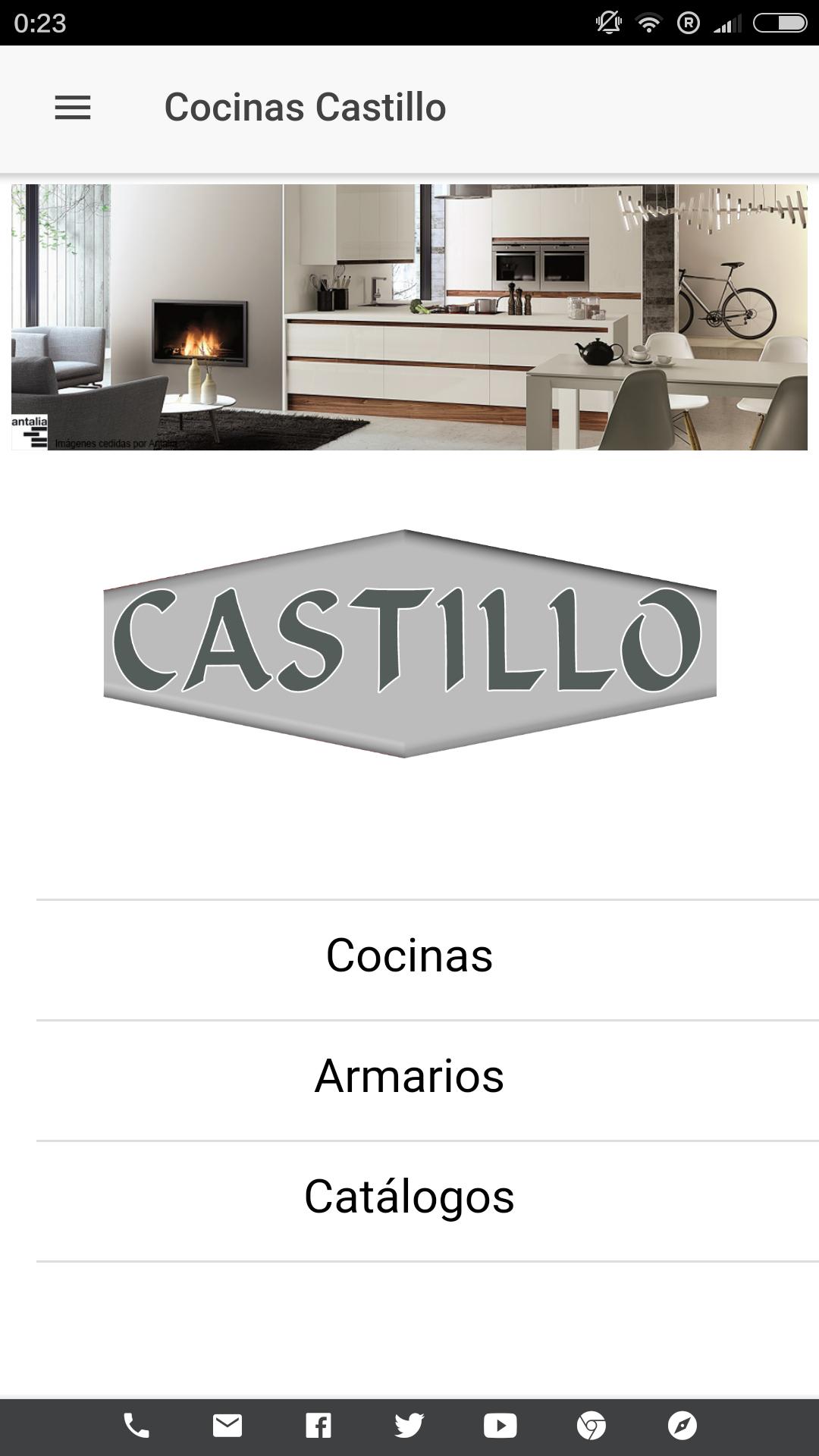This screenshot has height=1456, width=819.
Task: Open the hamburger drawer menu
Action: point(73,108)
